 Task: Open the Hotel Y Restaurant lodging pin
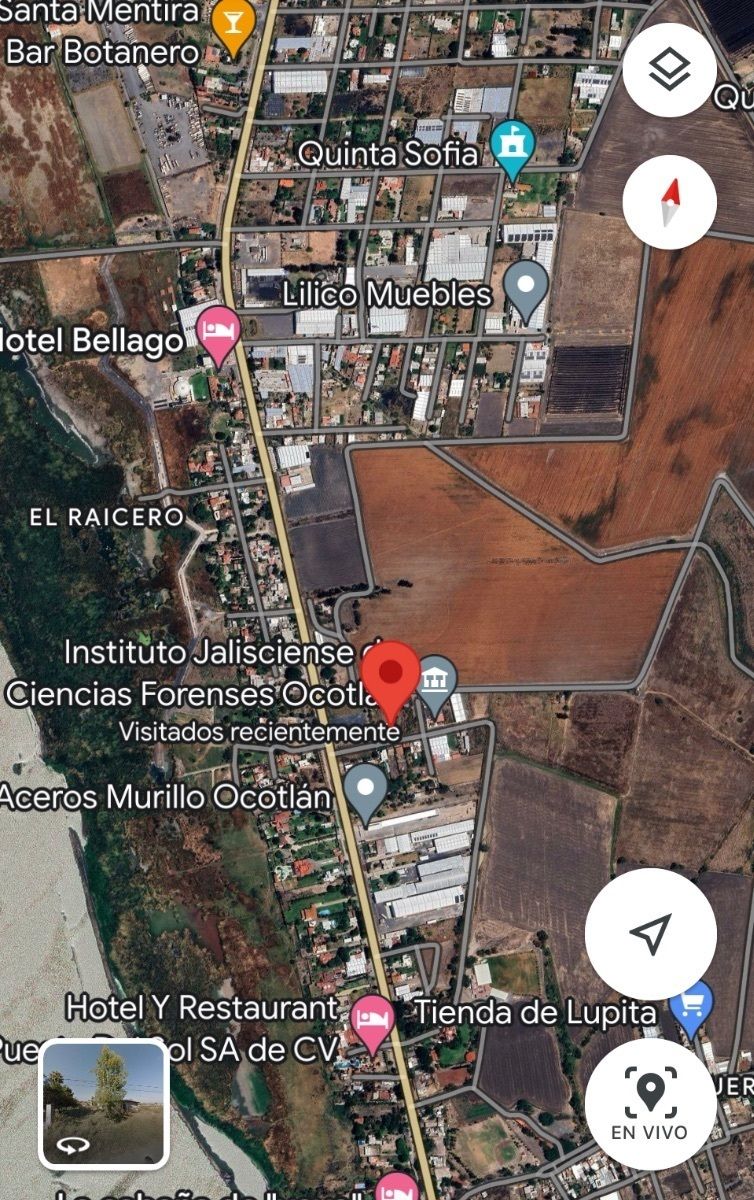pos(373,1020)
